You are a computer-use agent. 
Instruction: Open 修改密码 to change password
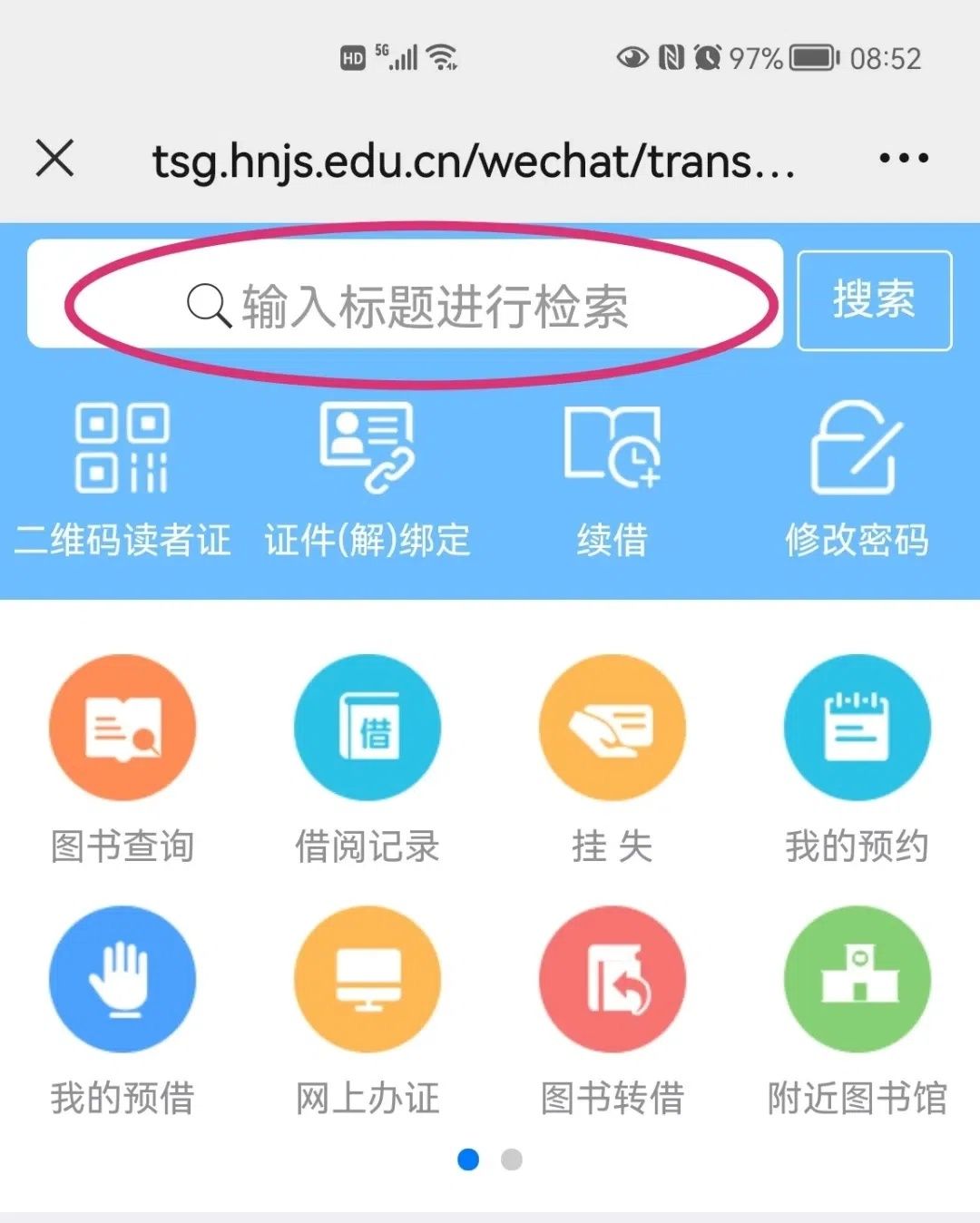[x=857, y=476]
